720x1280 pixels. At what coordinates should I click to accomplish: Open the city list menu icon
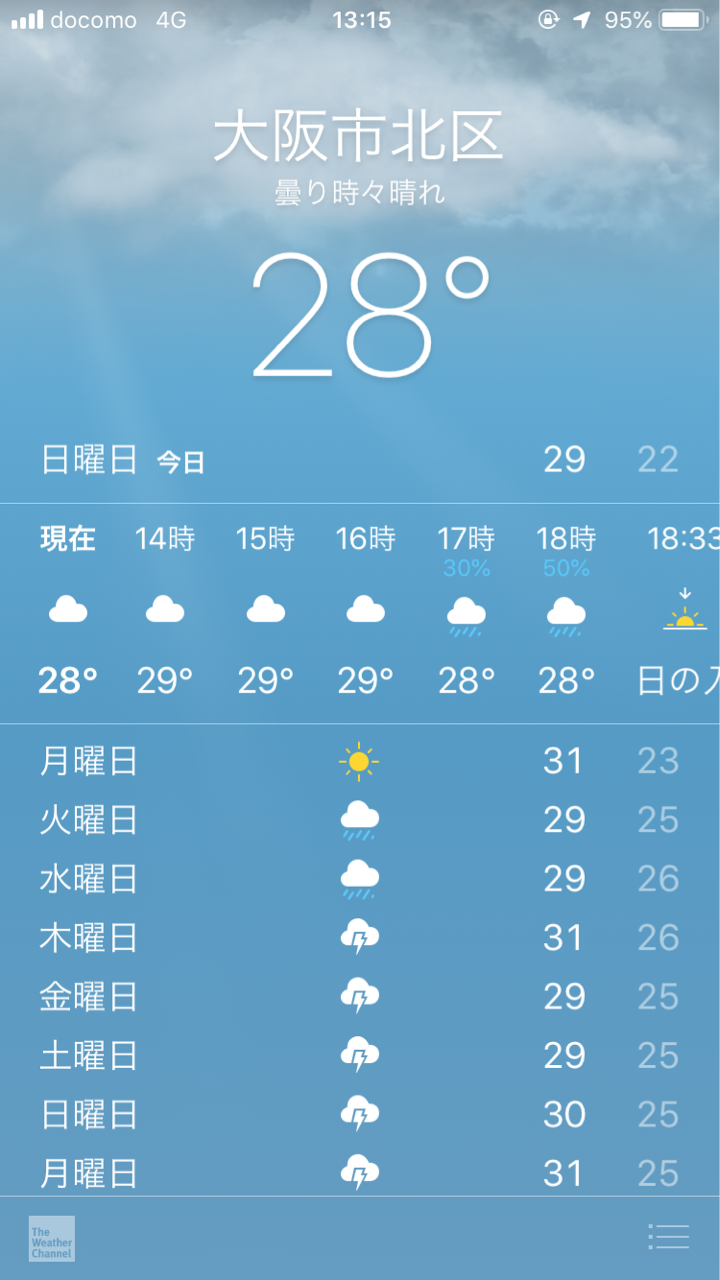pos(668,1237)
